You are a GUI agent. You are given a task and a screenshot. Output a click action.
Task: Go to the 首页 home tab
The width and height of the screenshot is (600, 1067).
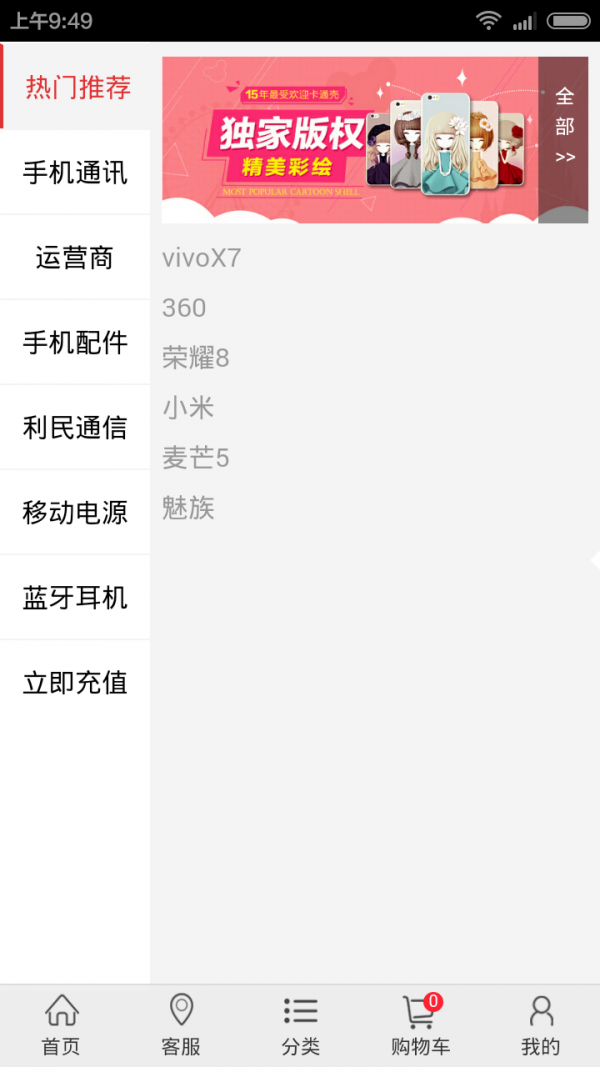tap(61, 1025)
